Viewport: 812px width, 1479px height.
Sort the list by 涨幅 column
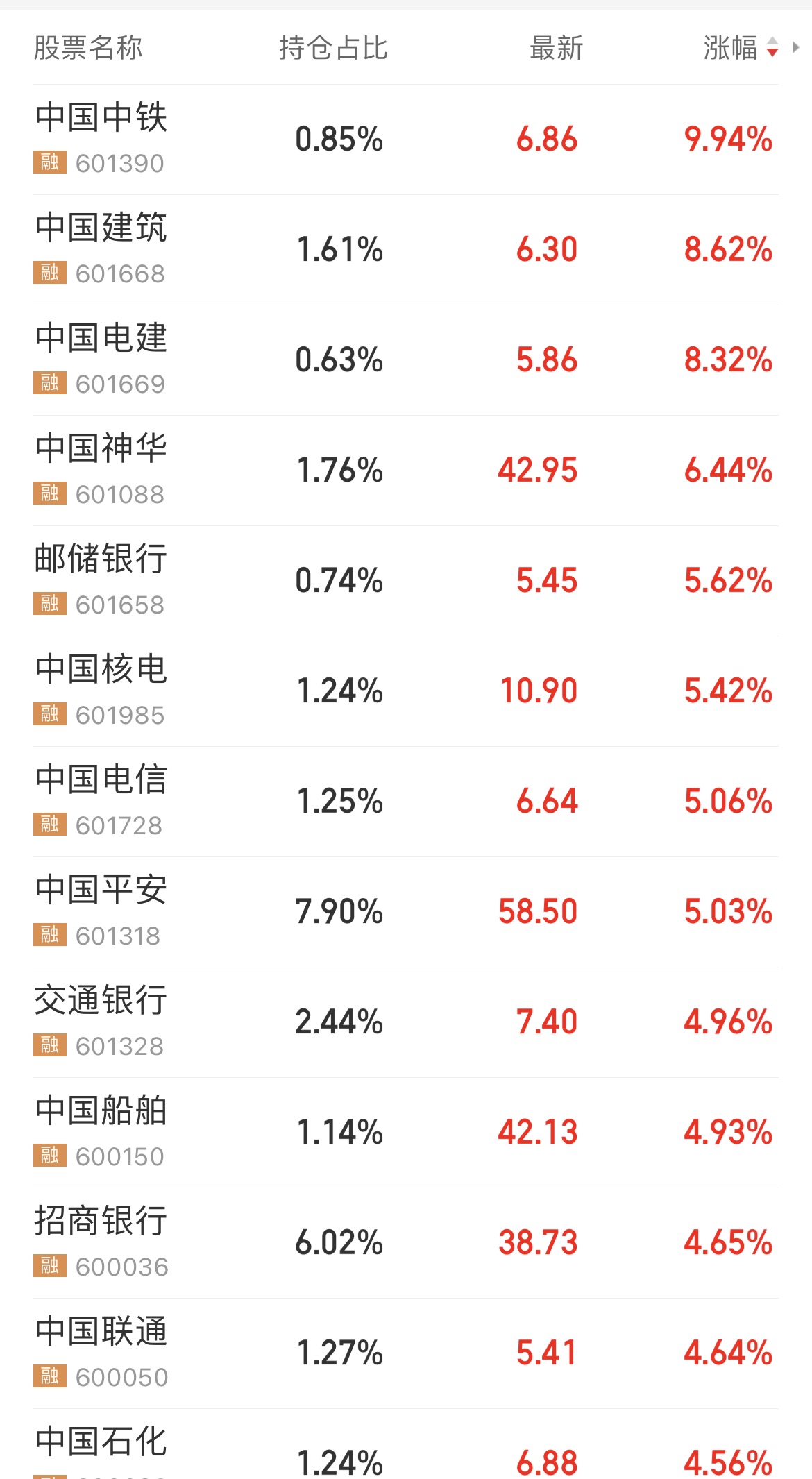pos(740,48)
